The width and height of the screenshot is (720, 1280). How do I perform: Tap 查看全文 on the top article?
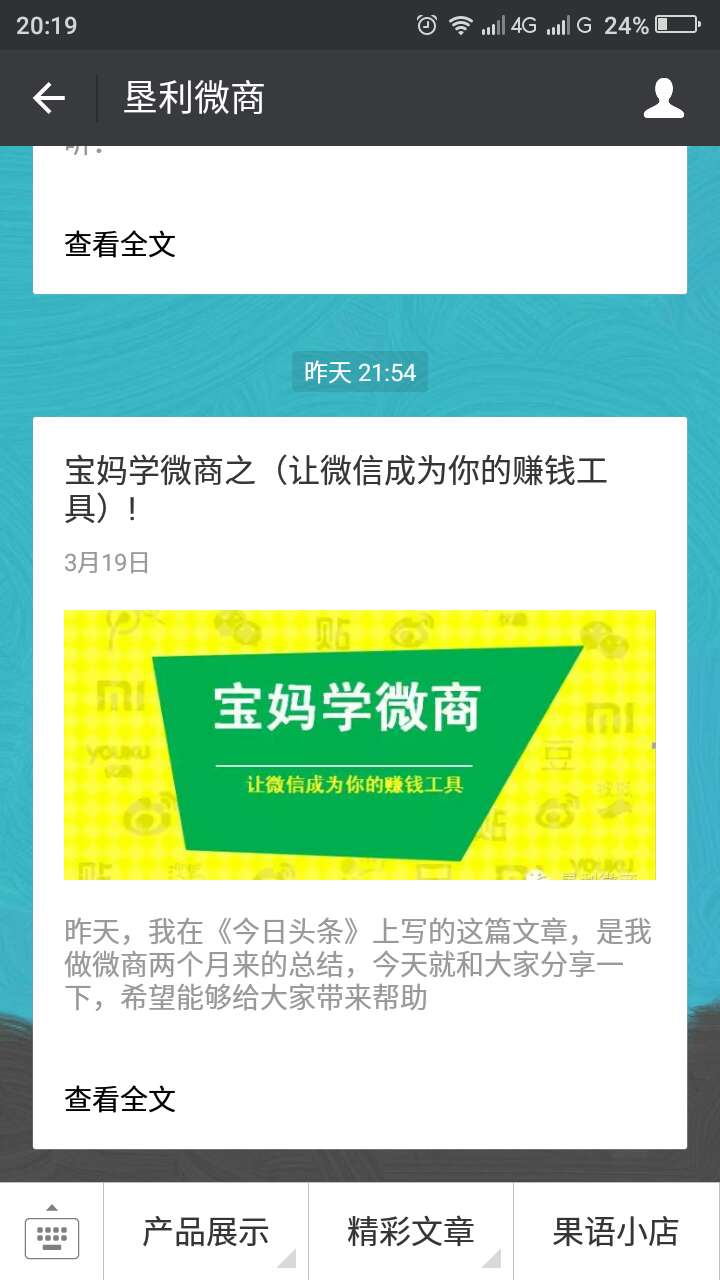(x=119, y=245)
